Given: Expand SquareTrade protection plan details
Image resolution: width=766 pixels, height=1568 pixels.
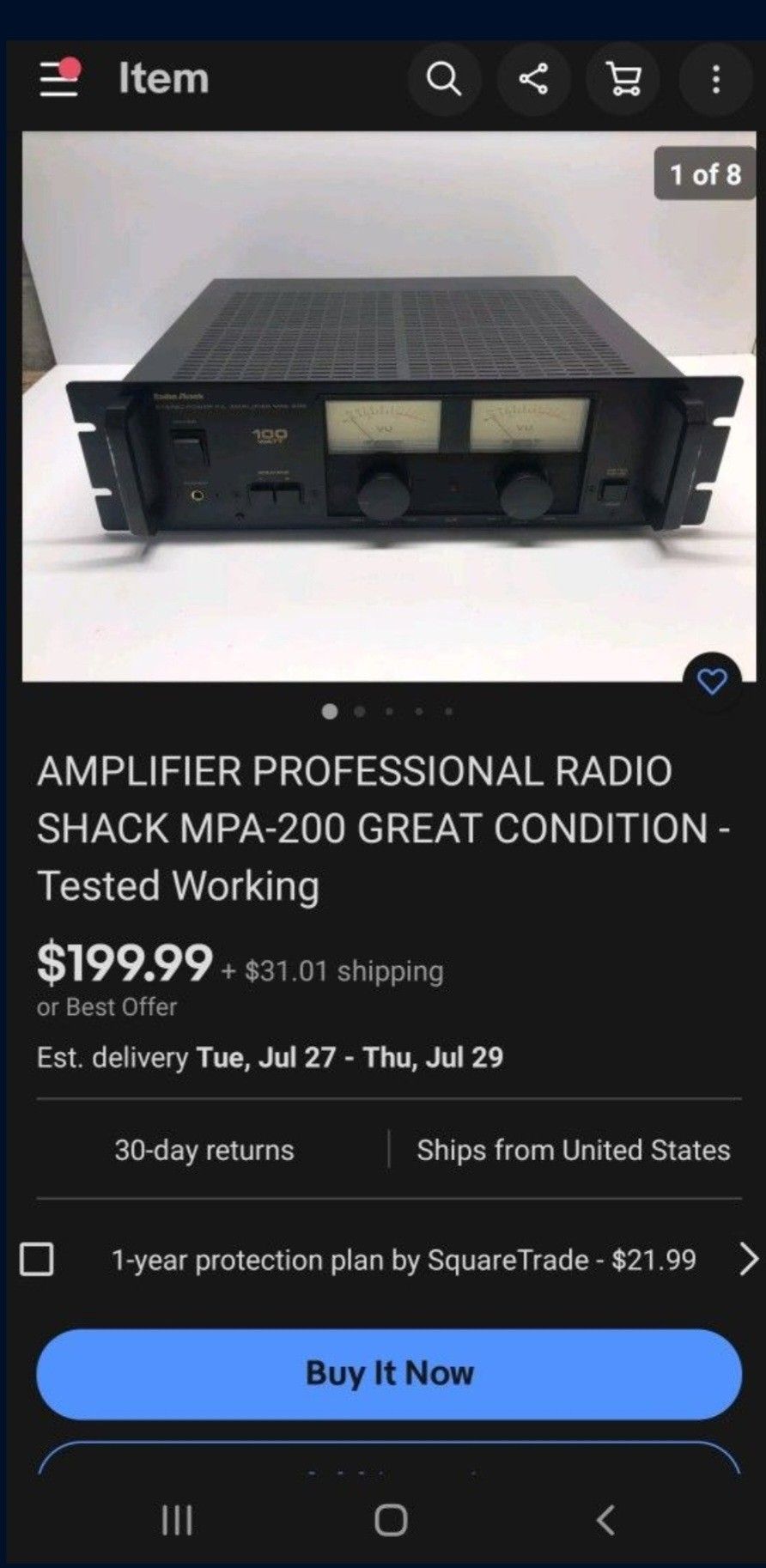Looking at the screenshot, I should [x=748, y=1260].
